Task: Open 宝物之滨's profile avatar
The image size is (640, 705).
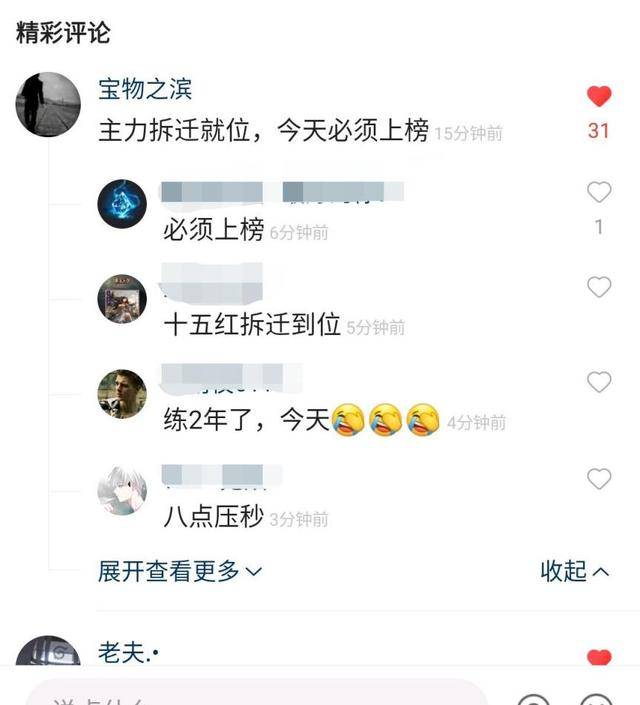Action: click(48, 104)
